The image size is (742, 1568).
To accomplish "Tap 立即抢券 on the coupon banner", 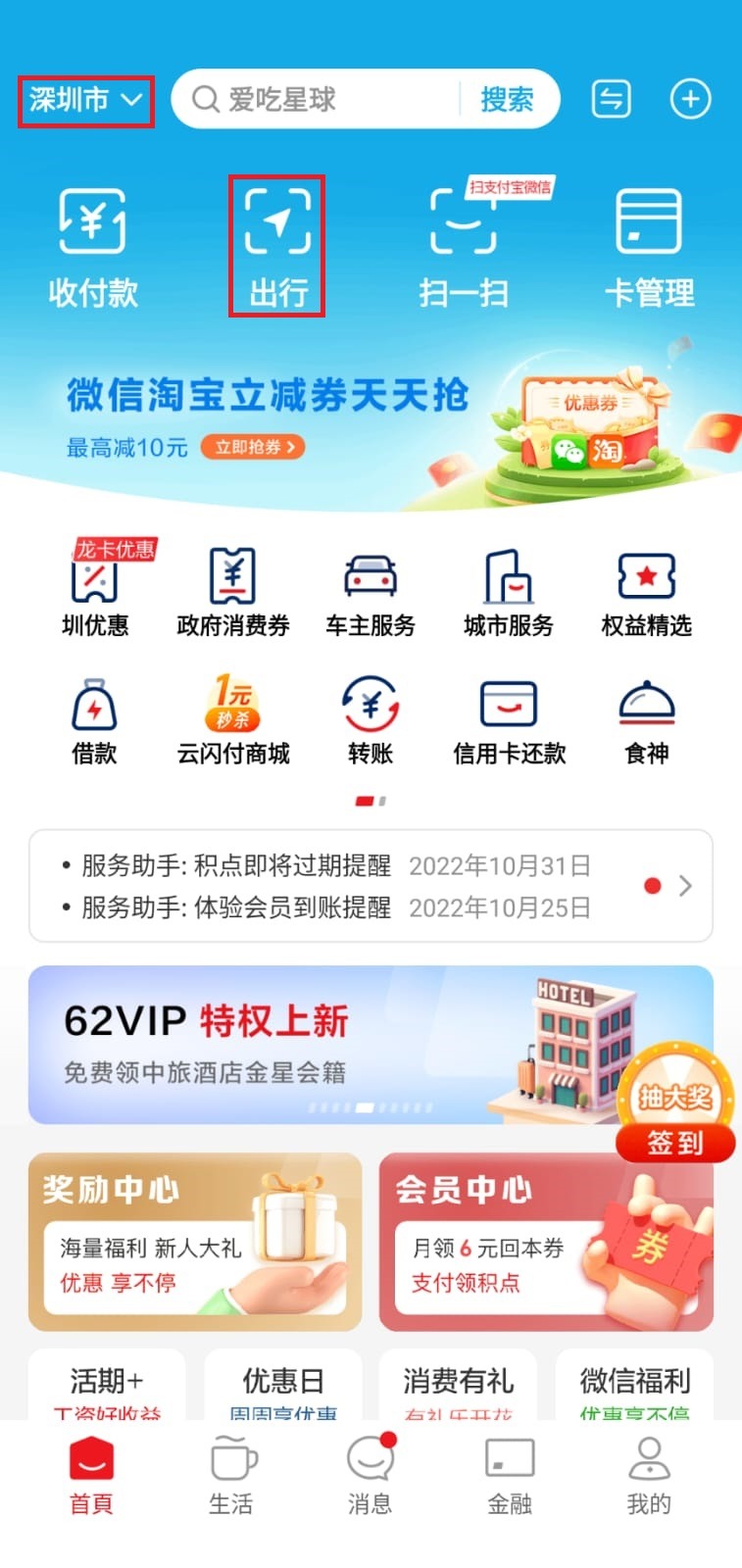I will point(253,447).
